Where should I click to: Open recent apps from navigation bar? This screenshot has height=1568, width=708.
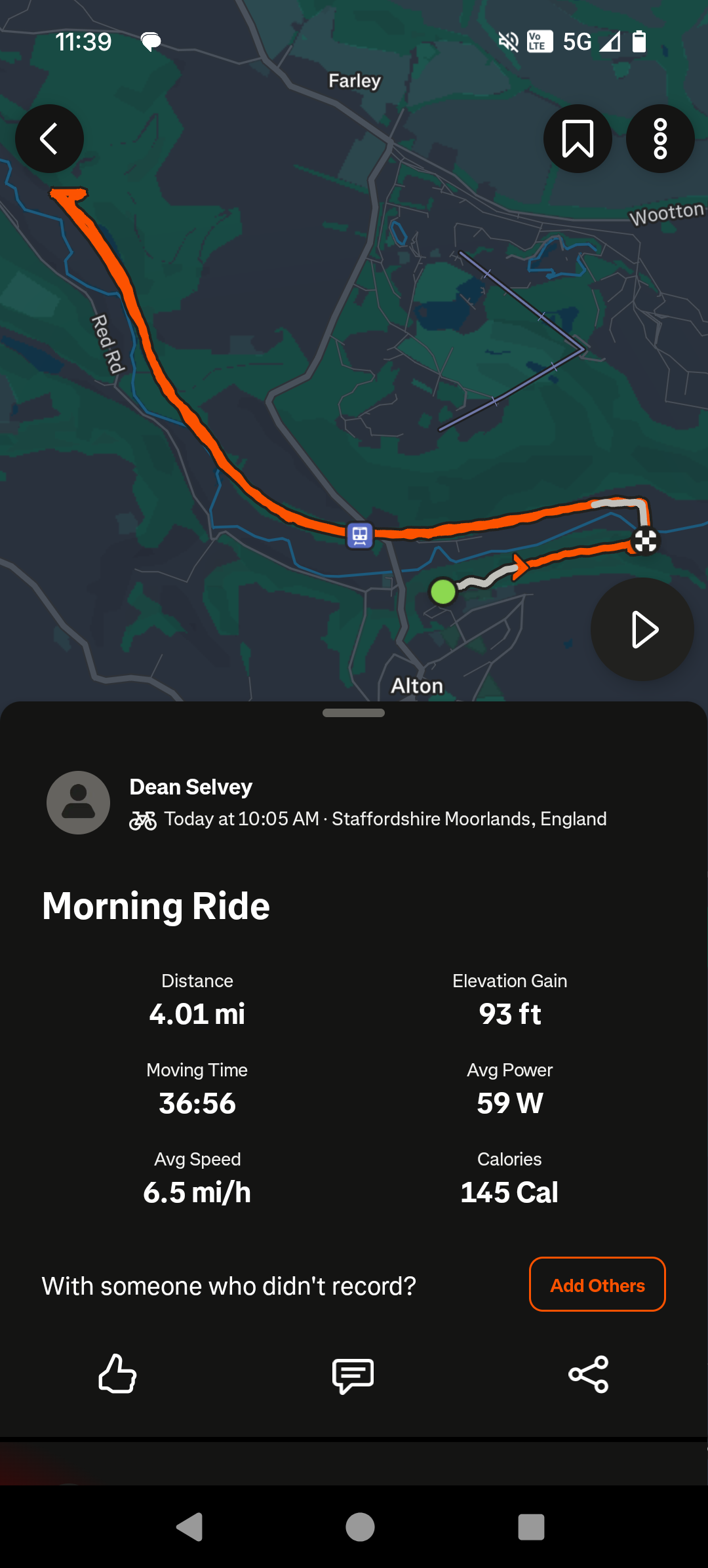(531, 1527)
